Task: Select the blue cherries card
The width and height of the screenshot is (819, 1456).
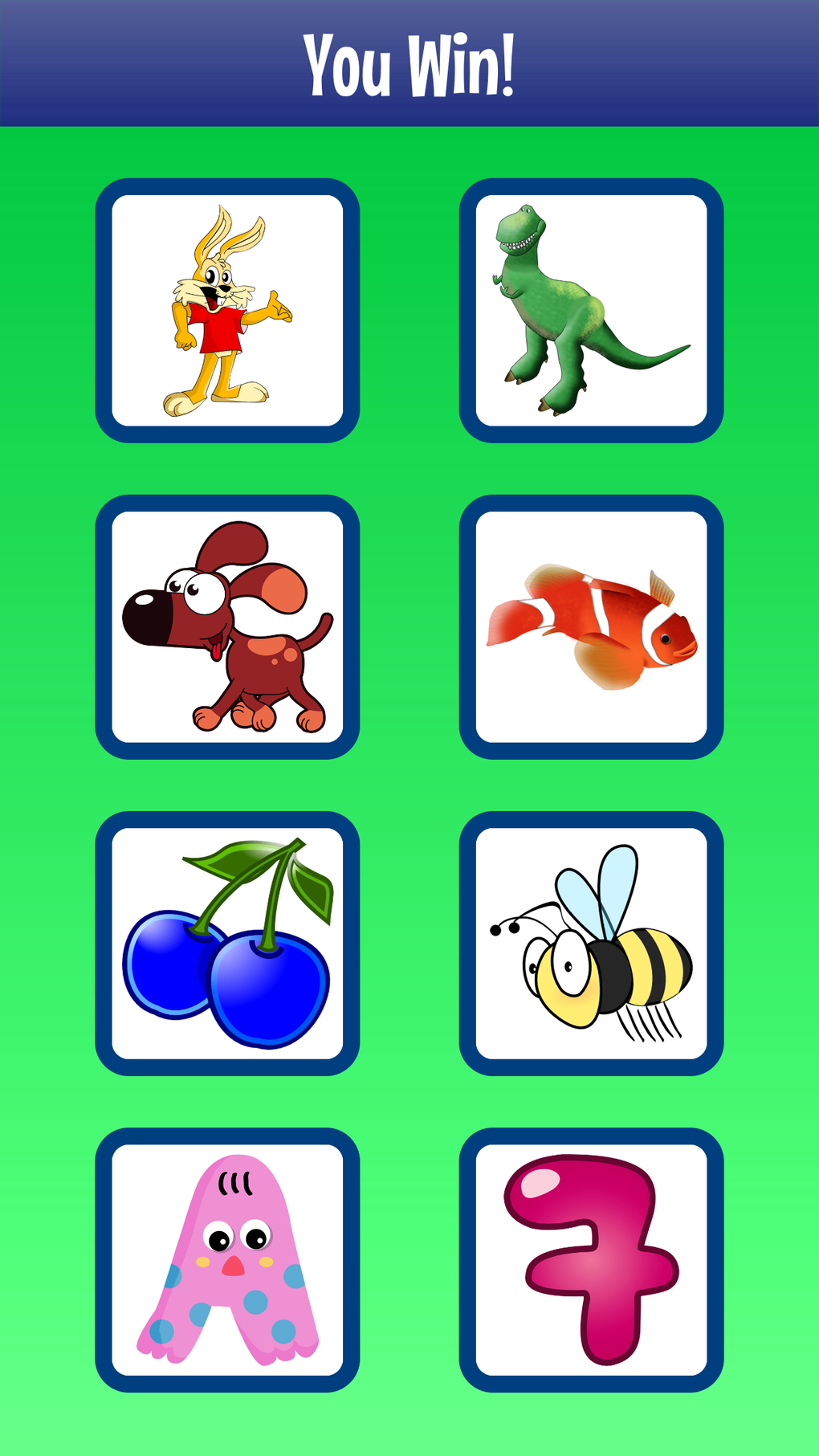Action: click(227, 944)
